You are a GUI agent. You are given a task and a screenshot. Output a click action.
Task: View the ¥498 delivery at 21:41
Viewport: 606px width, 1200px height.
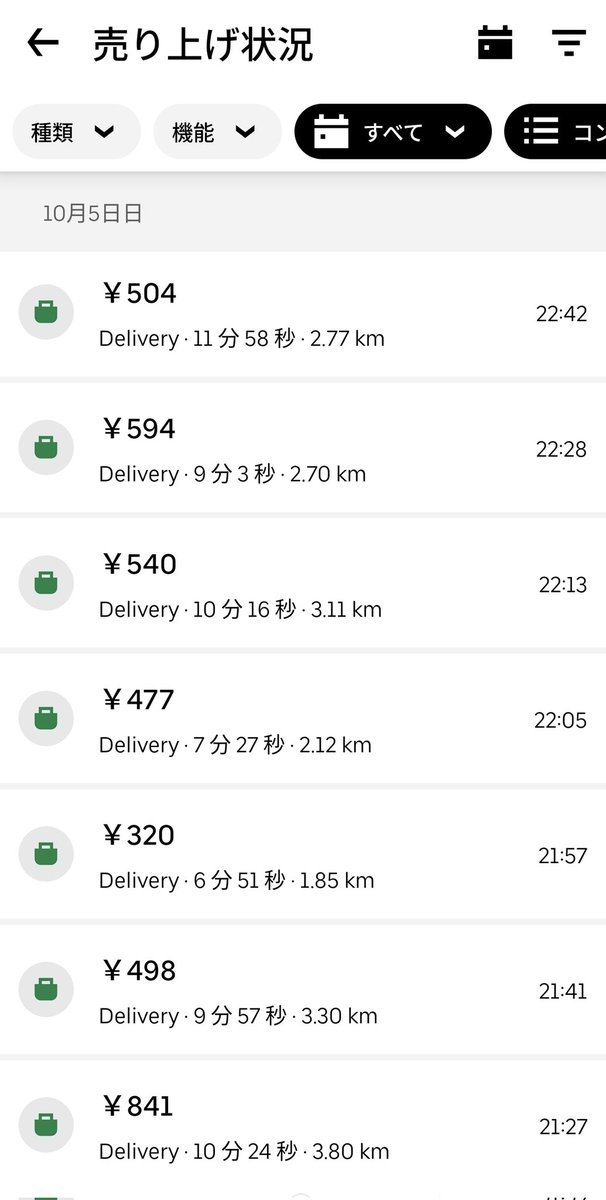tap(303, 991)
